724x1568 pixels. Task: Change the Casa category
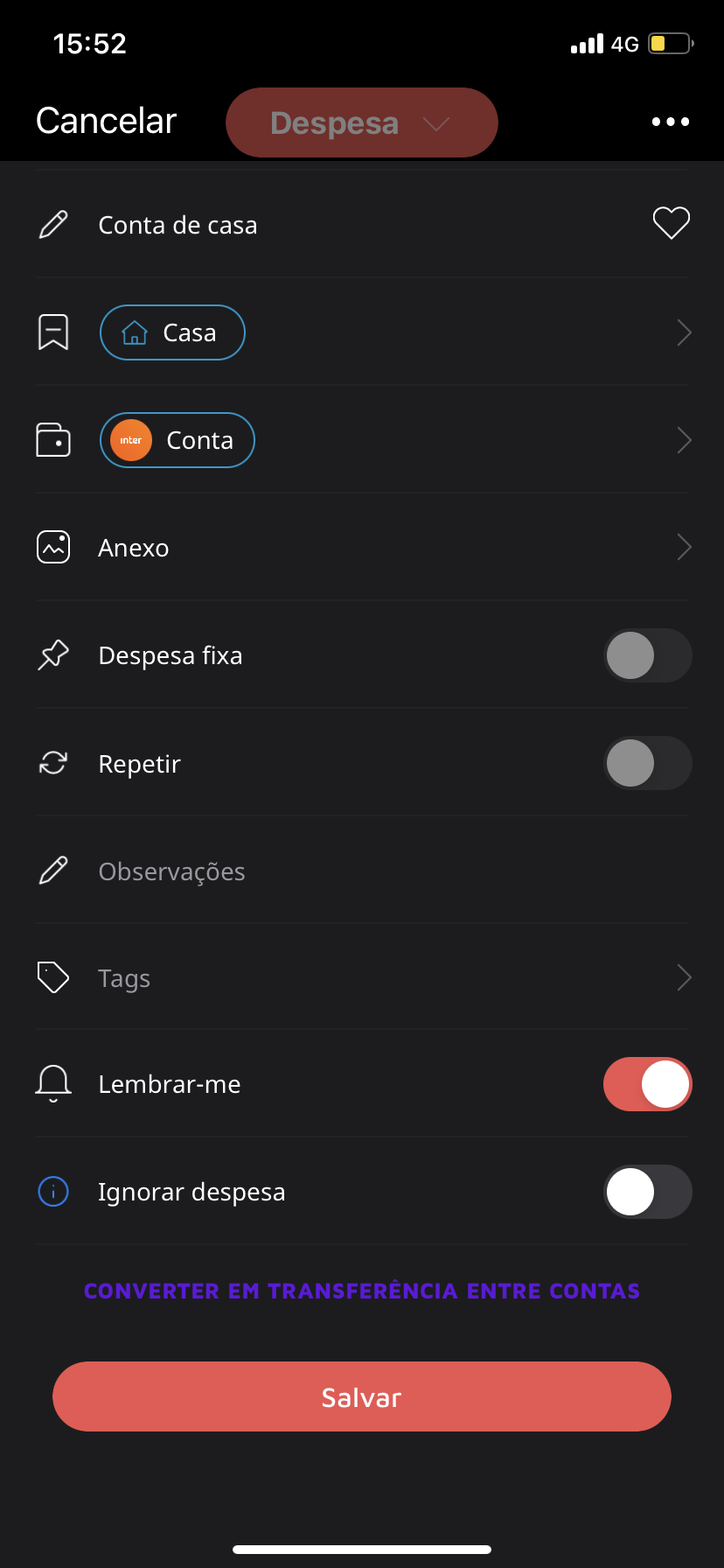coord(172,332)
